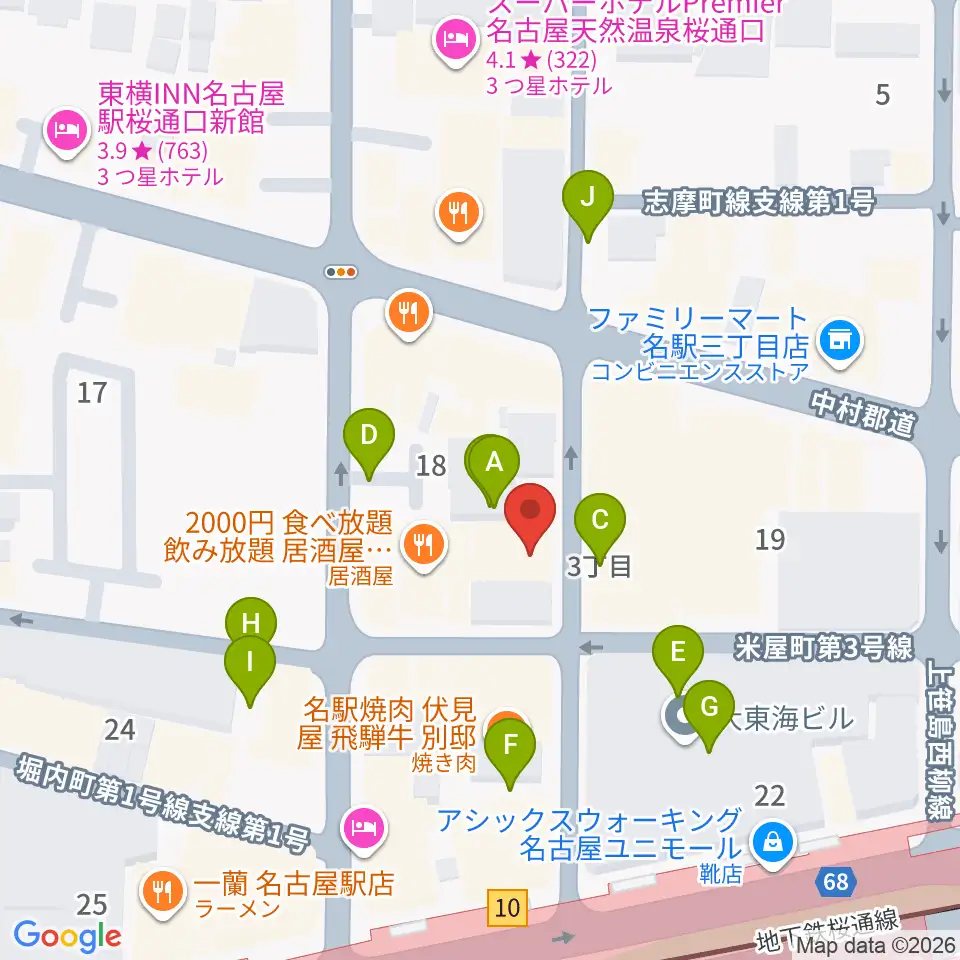
Task: Tap the 一蘭 名古屋駅店 ramen pin
Action: coord(162,893)
